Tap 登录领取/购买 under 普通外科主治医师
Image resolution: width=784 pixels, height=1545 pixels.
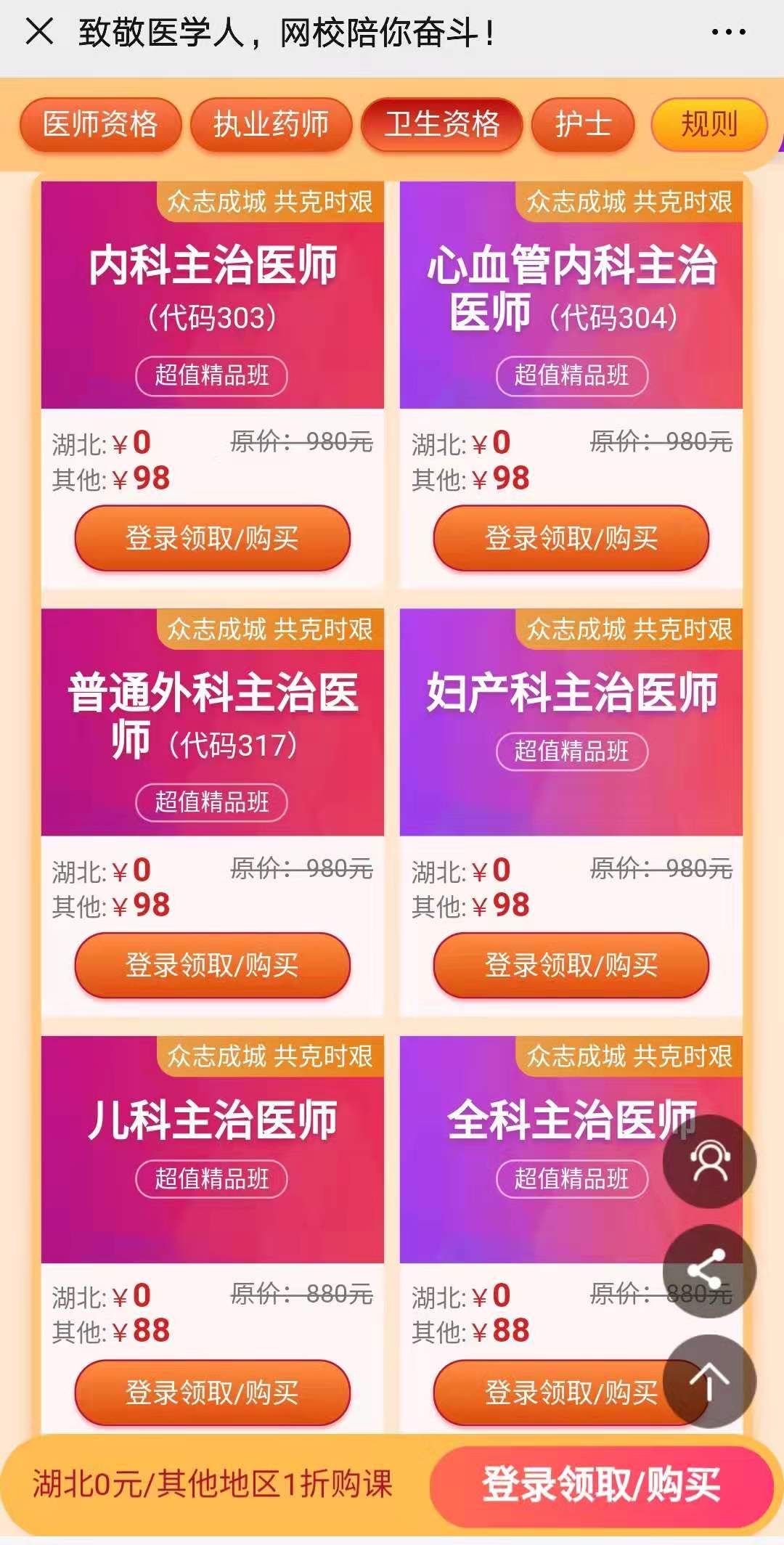[x=212, y=965]
